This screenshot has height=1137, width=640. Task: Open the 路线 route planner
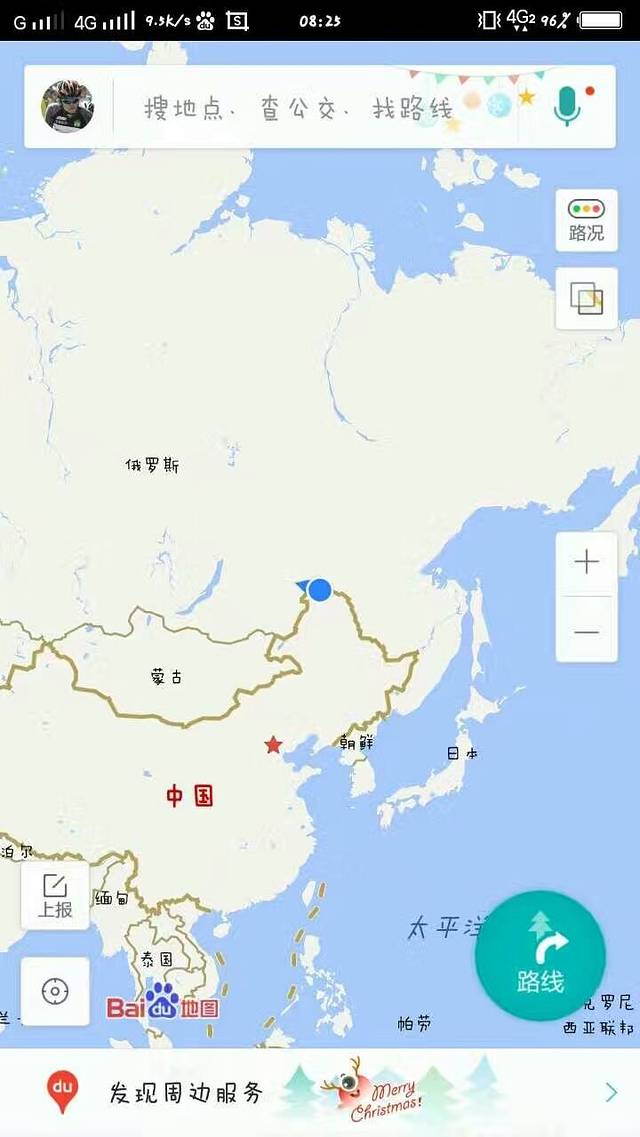540,956
